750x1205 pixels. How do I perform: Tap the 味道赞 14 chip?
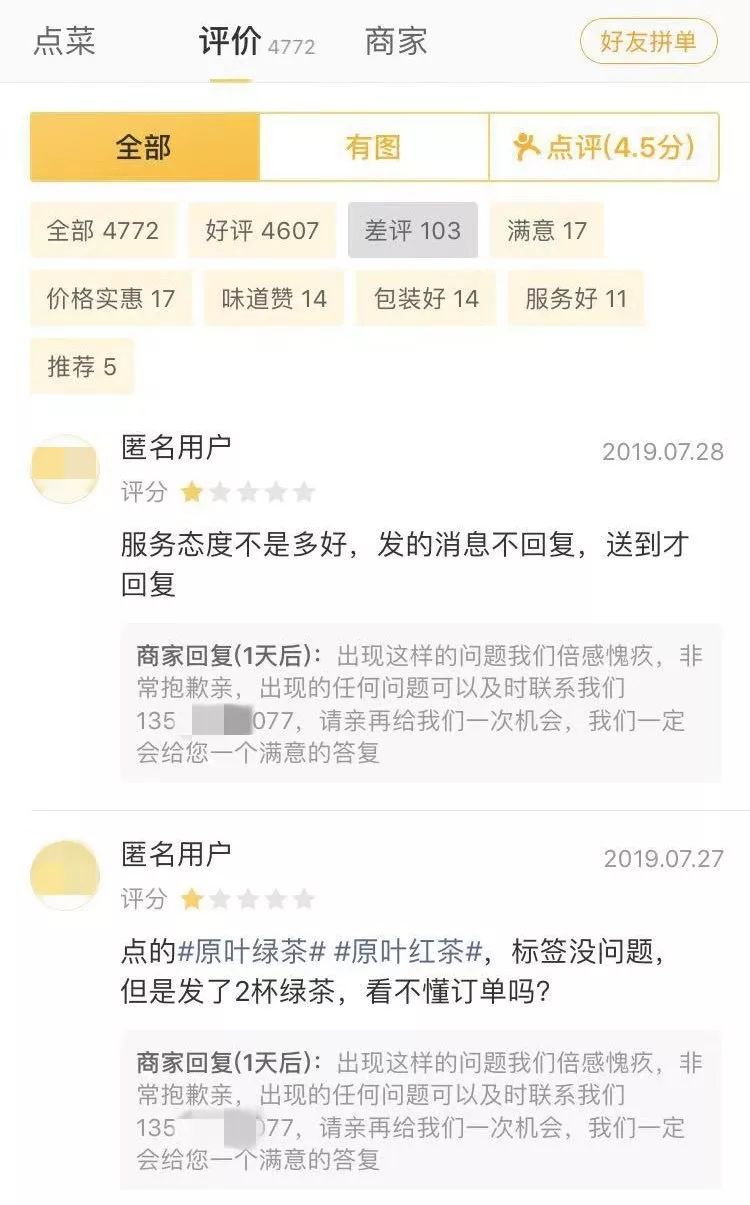[x=274, y=298]
